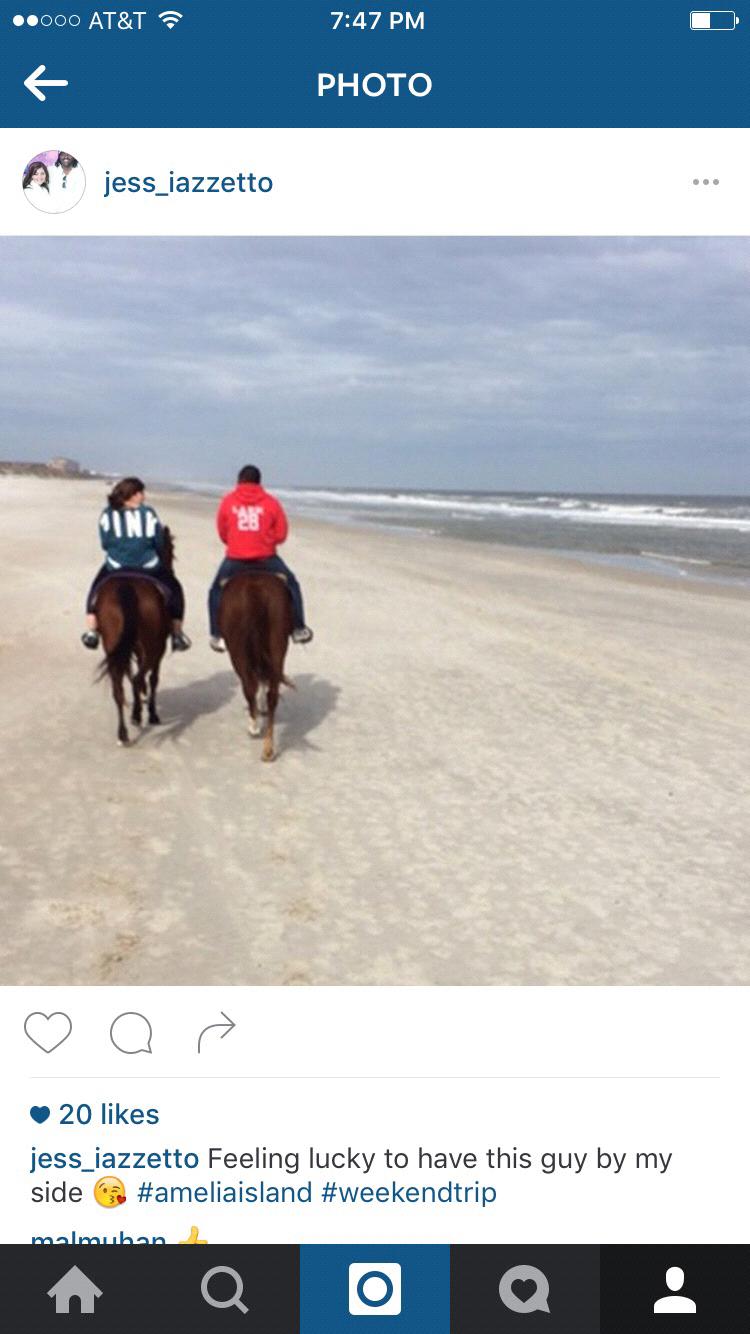Open the profile picture beside jess_iazzetto

pyautogui.click(x=54, y=182)
